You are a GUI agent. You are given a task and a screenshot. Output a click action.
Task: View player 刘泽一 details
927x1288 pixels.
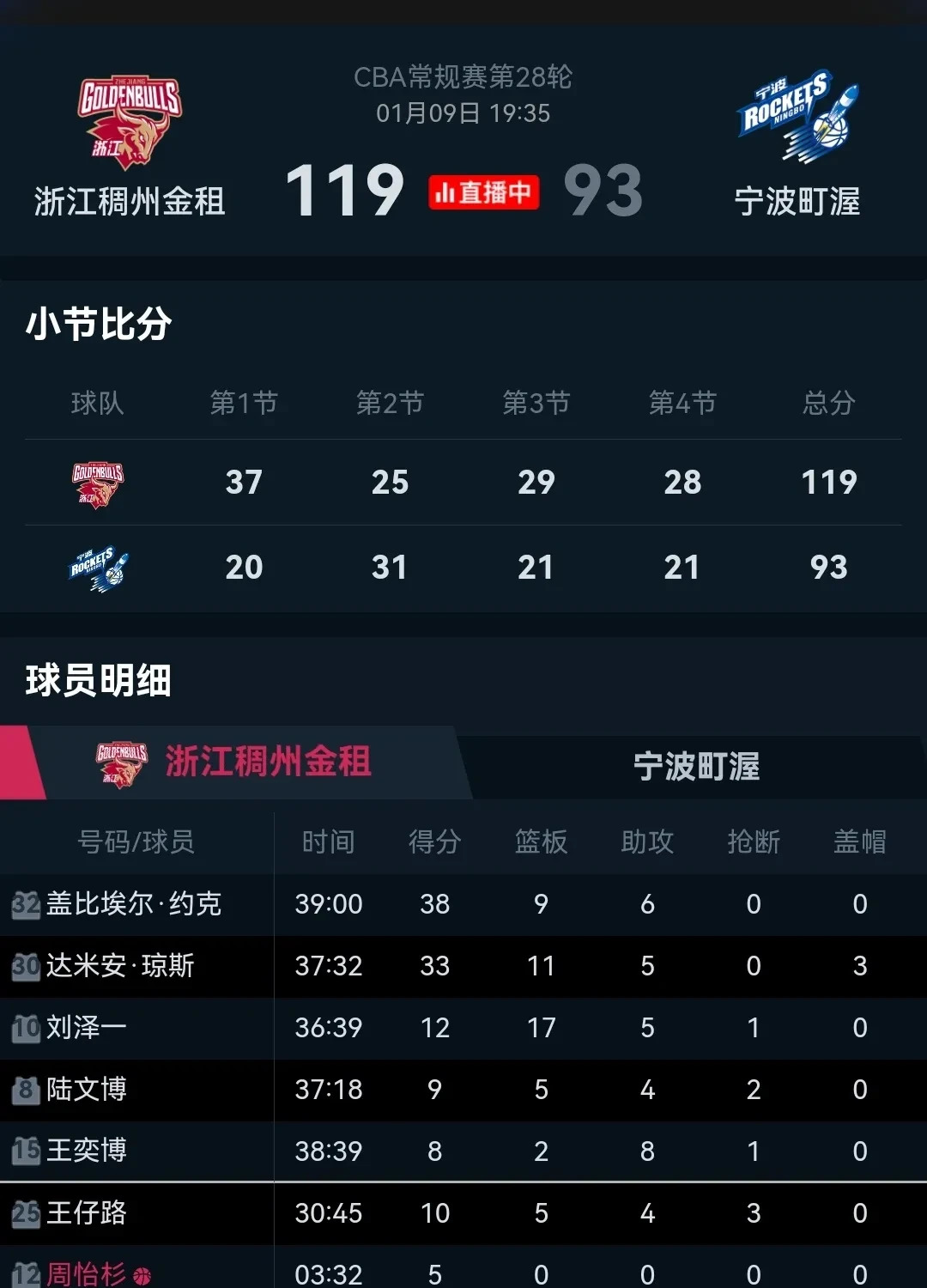[x=86, y=1028]
